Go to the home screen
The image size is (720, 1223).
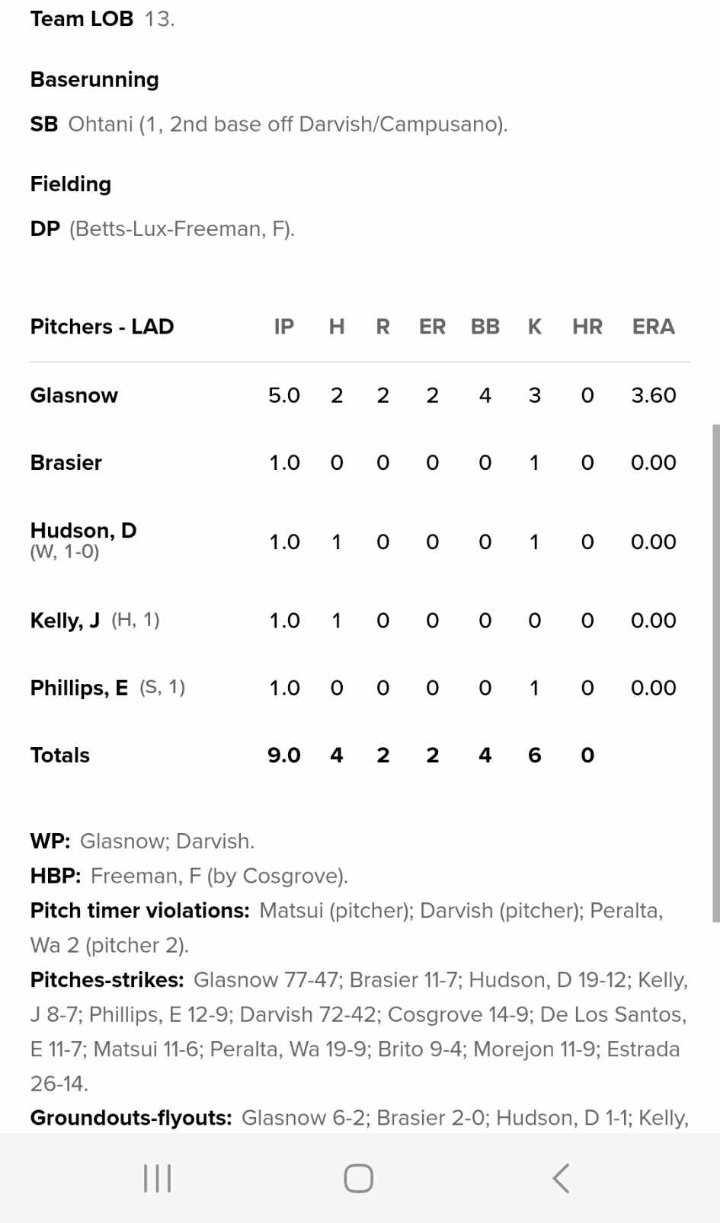pyautogui.click(x=359, y=1178)
